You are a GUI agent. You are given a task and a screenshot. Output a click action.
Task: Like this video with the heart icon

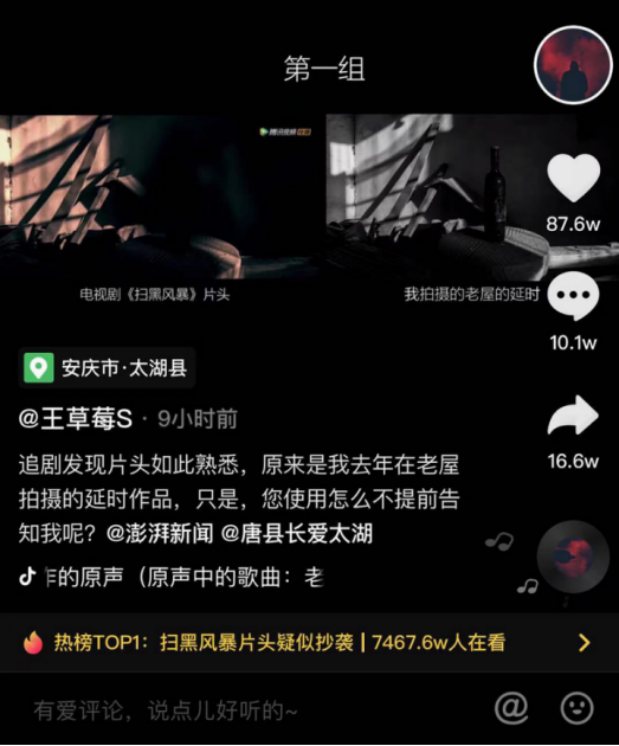[573, 180]
